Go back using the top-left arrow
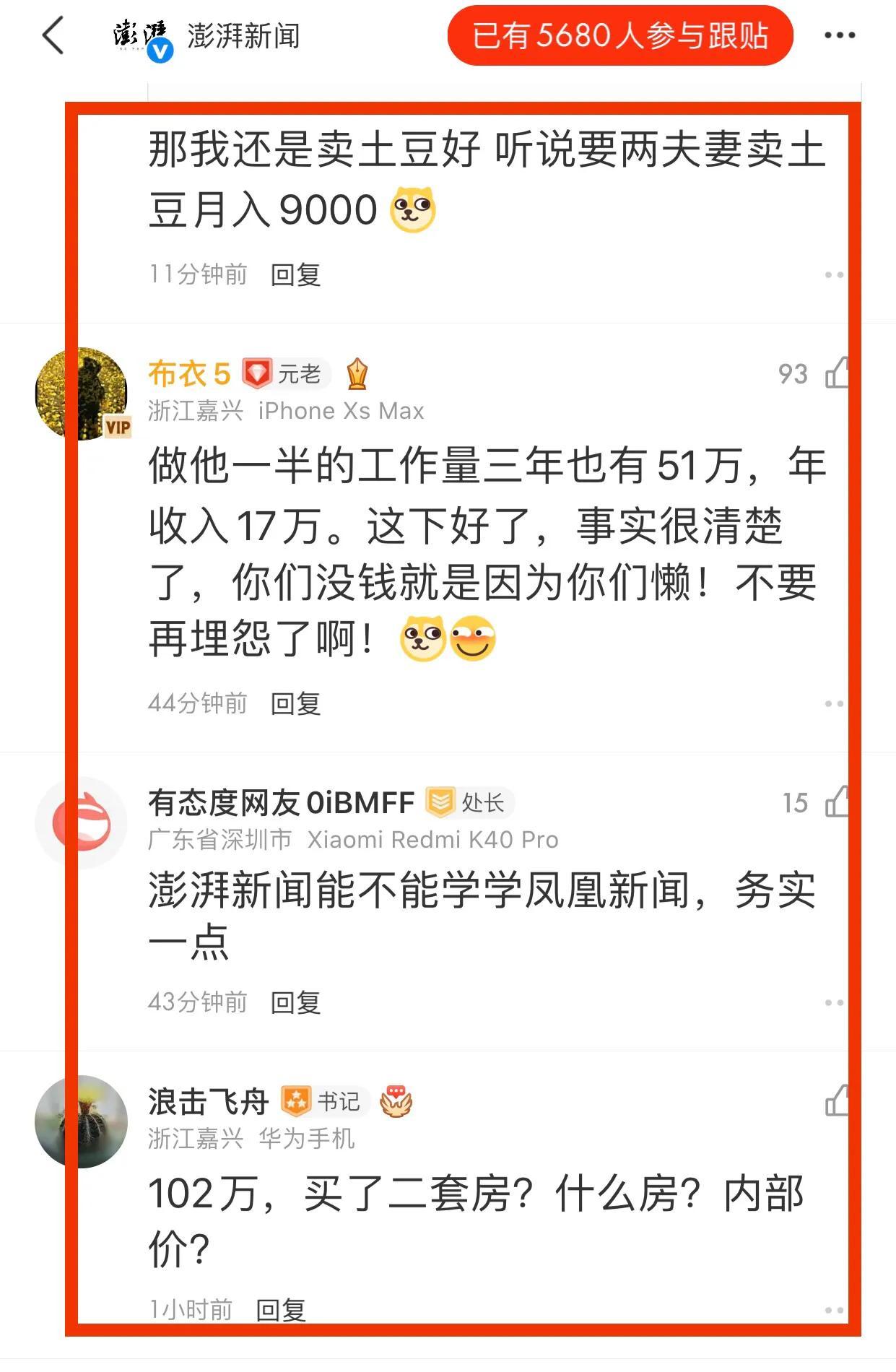 click(x=54, y=36)
